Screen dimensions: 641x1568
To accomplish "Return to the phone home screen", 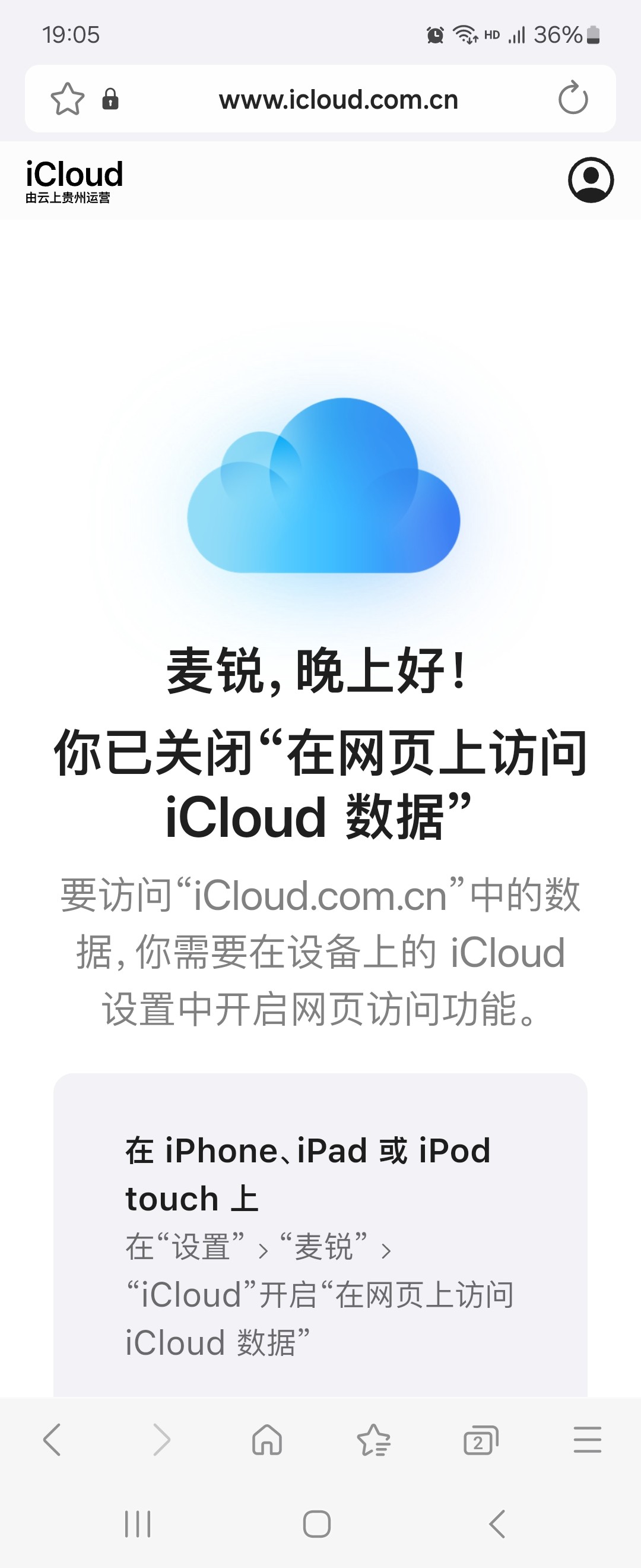I will click(x=317, y=1524).
